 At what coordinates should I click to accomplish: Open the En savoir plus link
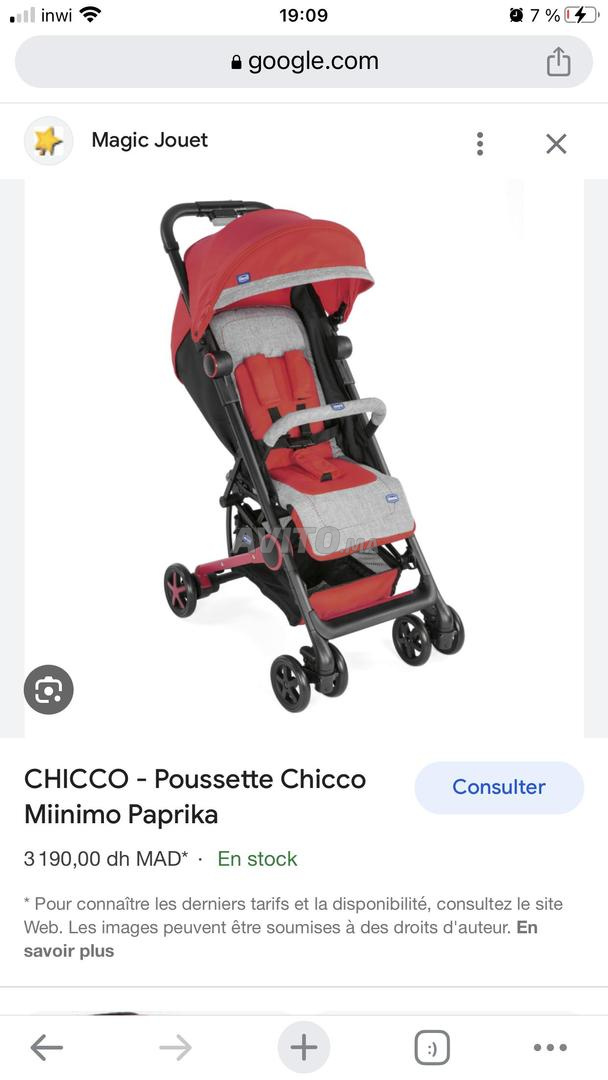click(68, 950)
